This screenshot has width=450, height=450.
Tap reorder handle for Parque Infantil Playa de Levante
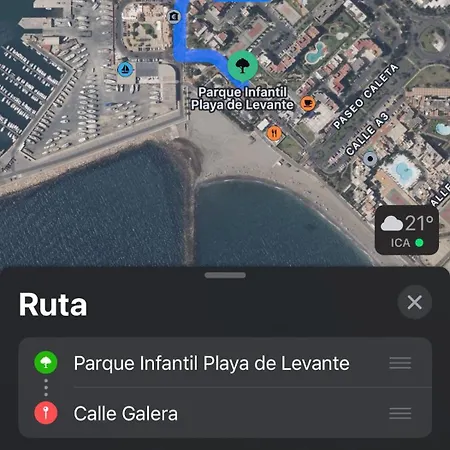click(x=400, y=363)
